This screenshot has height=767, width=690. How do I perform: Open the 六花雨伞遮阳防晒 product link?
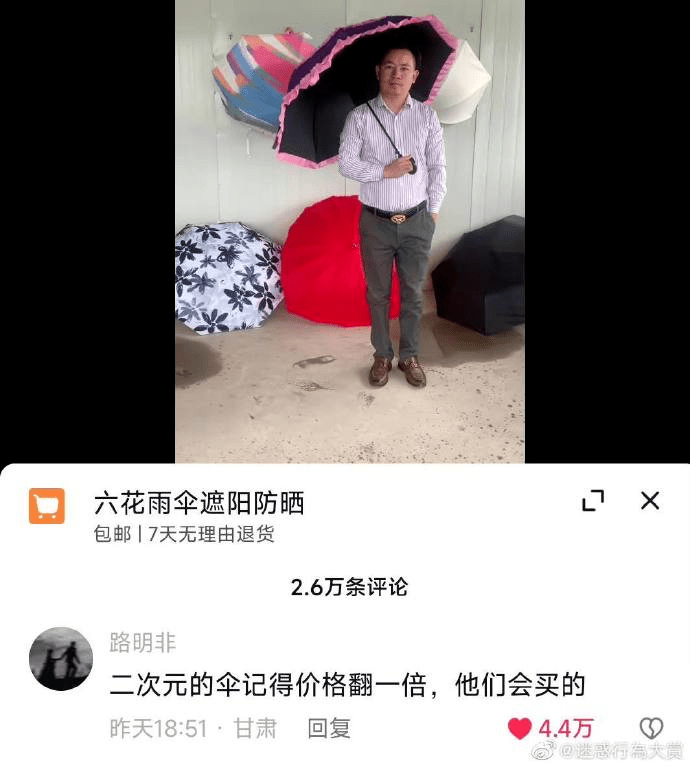198,503
